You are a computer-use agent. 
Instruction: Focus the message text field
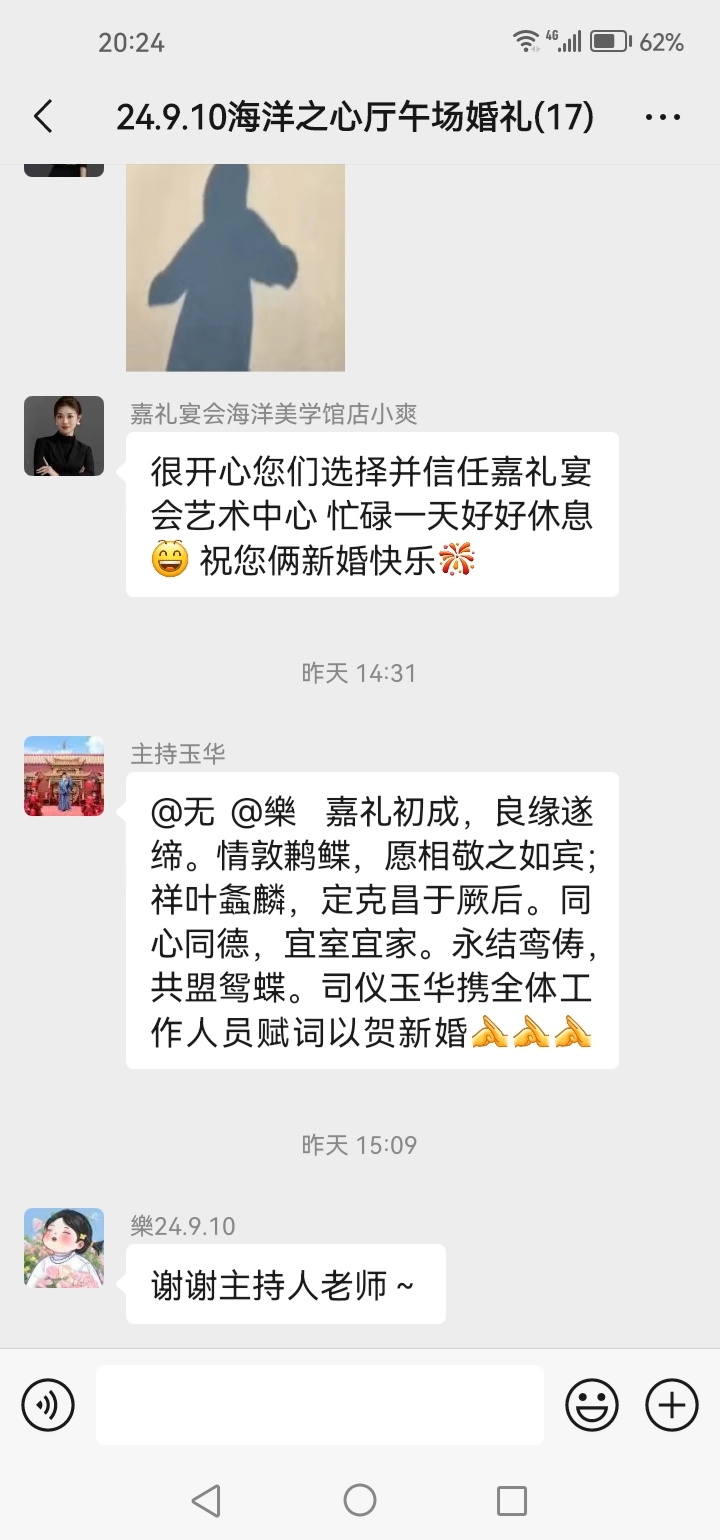(x=320, y=1405)
